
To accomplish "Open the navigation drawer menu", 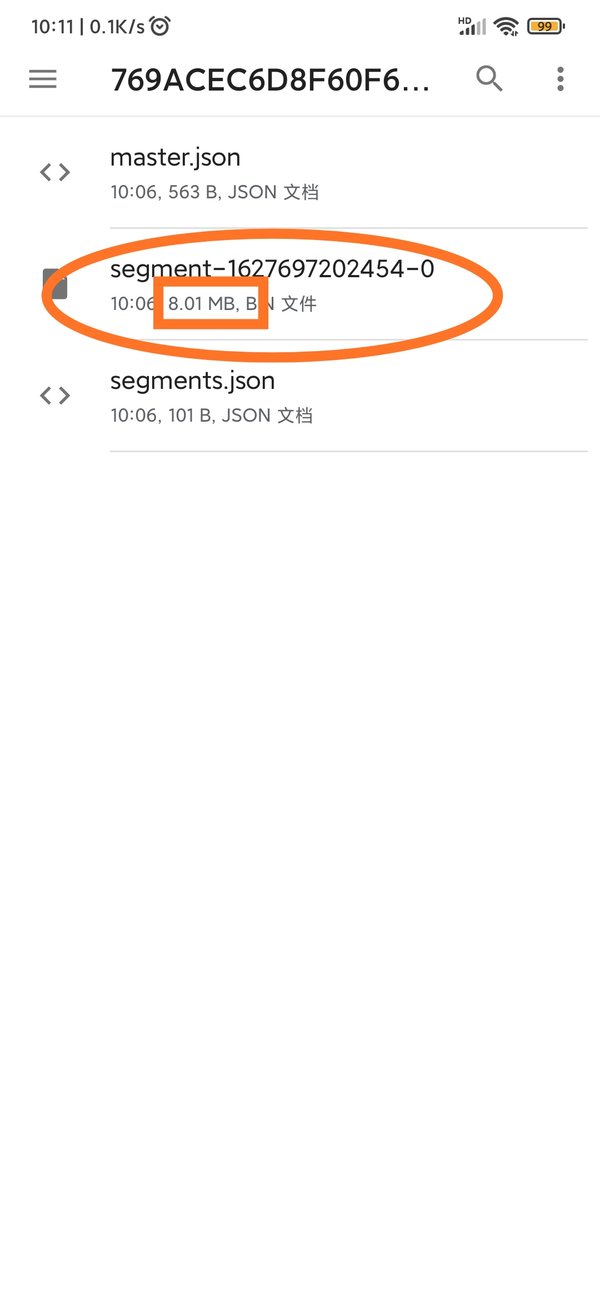I will (43, 79).
